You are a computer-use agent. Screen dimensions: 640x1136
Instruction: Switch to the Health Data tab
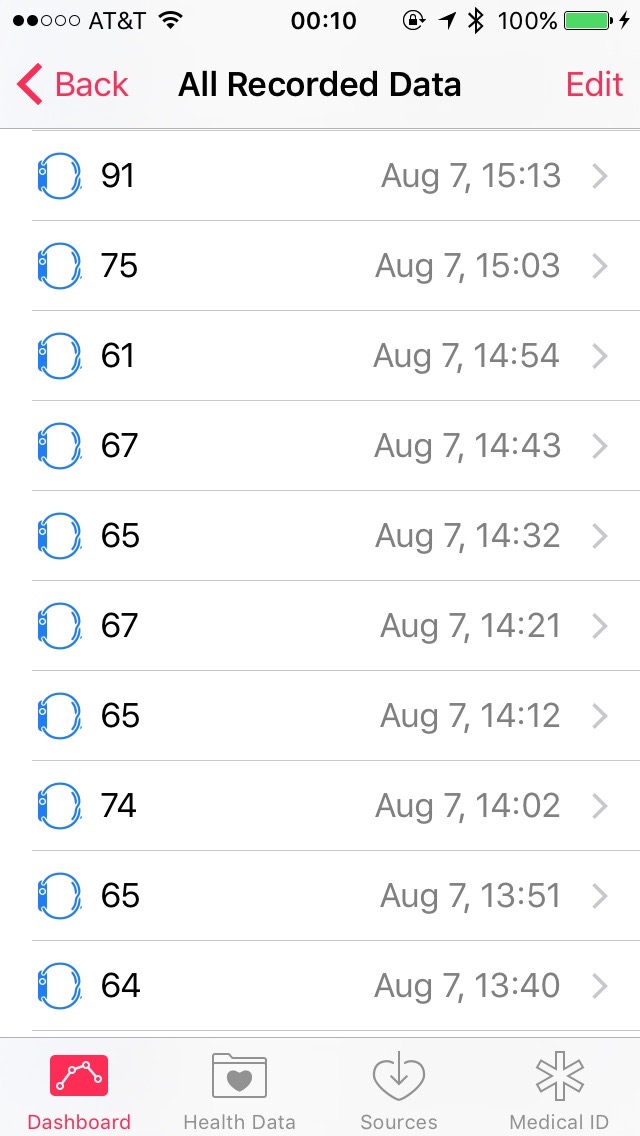(239, 1090)
